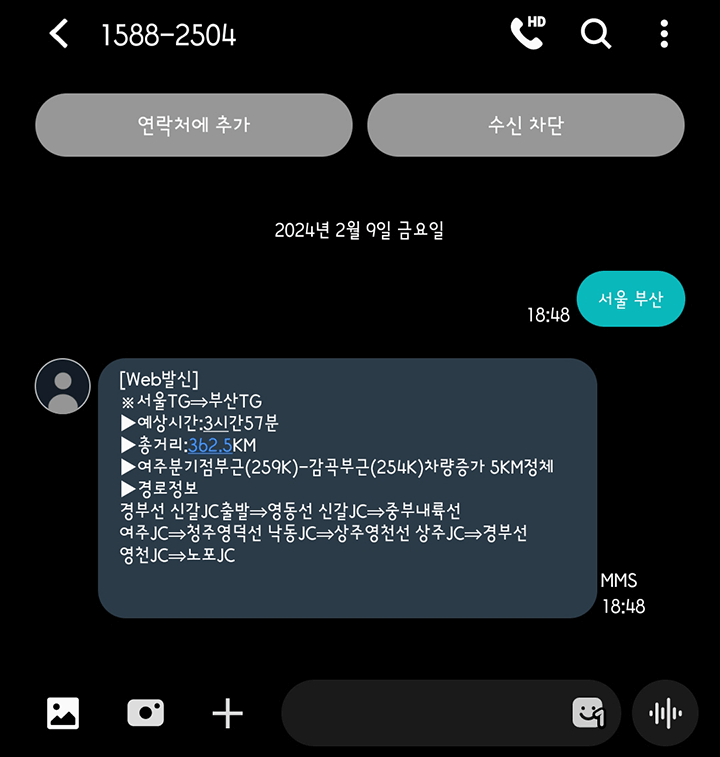Open the emoji and sticker picker

pos(592,712)
